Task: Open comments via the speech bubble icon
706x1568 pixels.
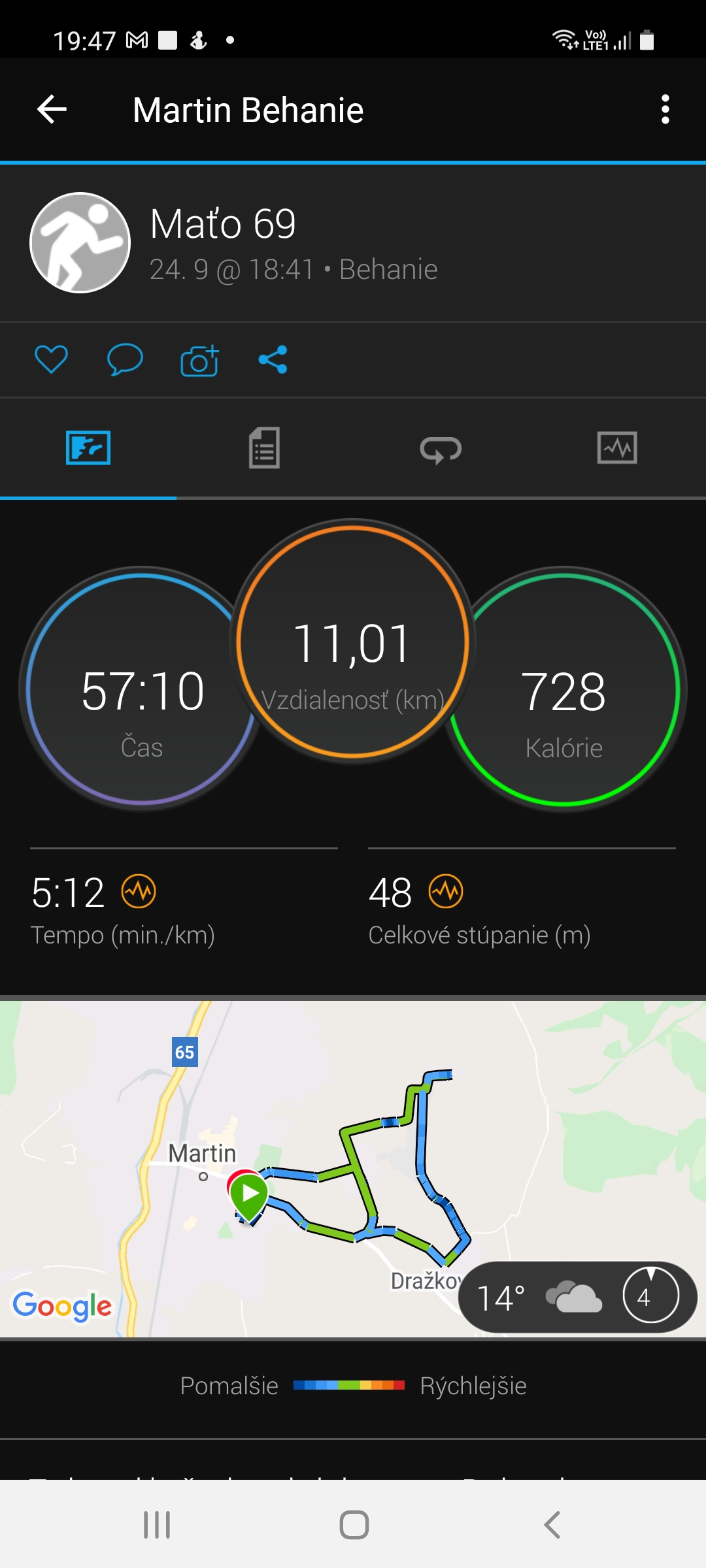Action: click(125, 359)
